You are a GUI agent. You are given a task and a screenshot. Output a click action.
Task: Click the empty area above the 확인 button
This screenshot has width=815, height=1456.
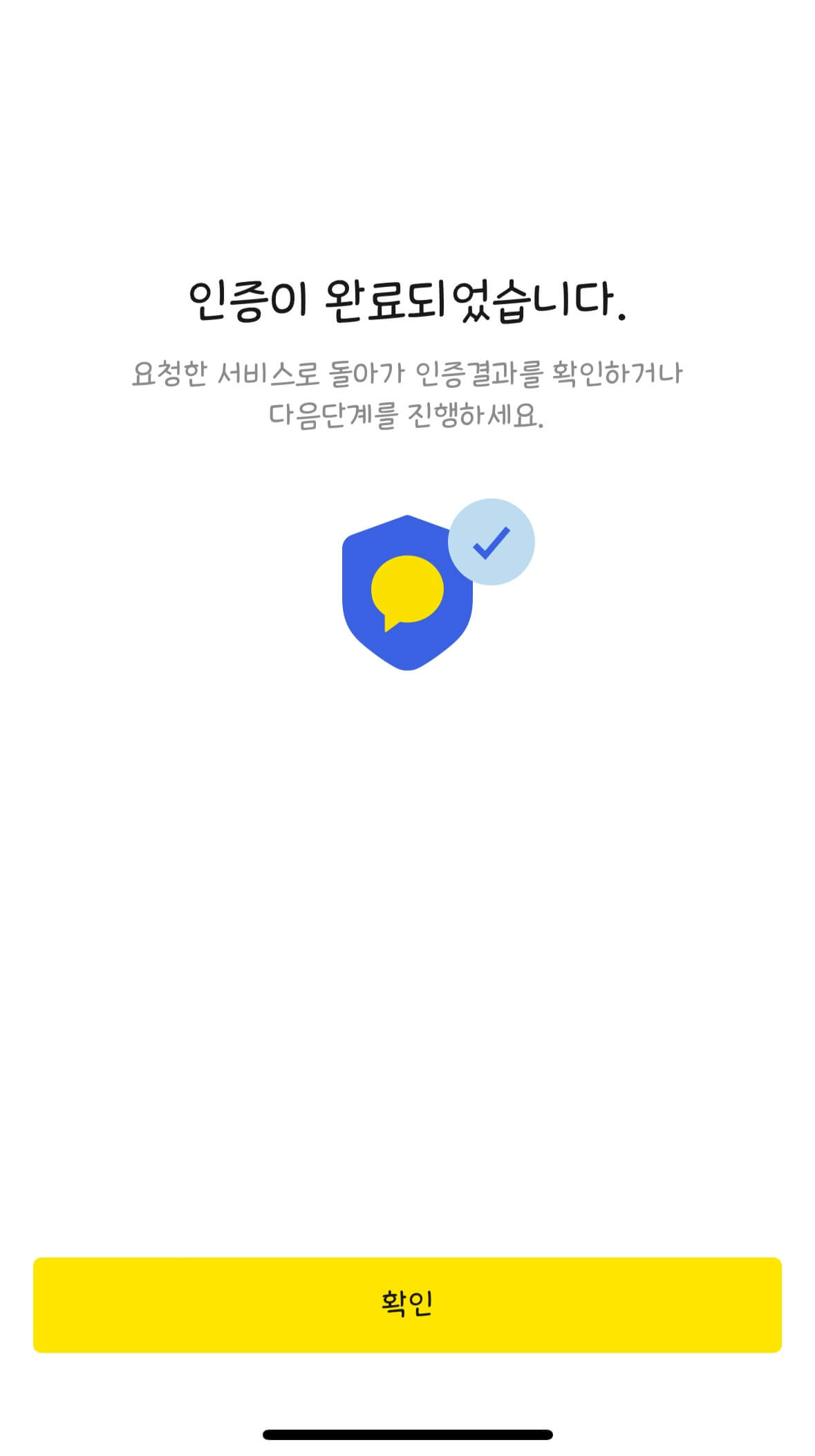[x=407, y=1037]
